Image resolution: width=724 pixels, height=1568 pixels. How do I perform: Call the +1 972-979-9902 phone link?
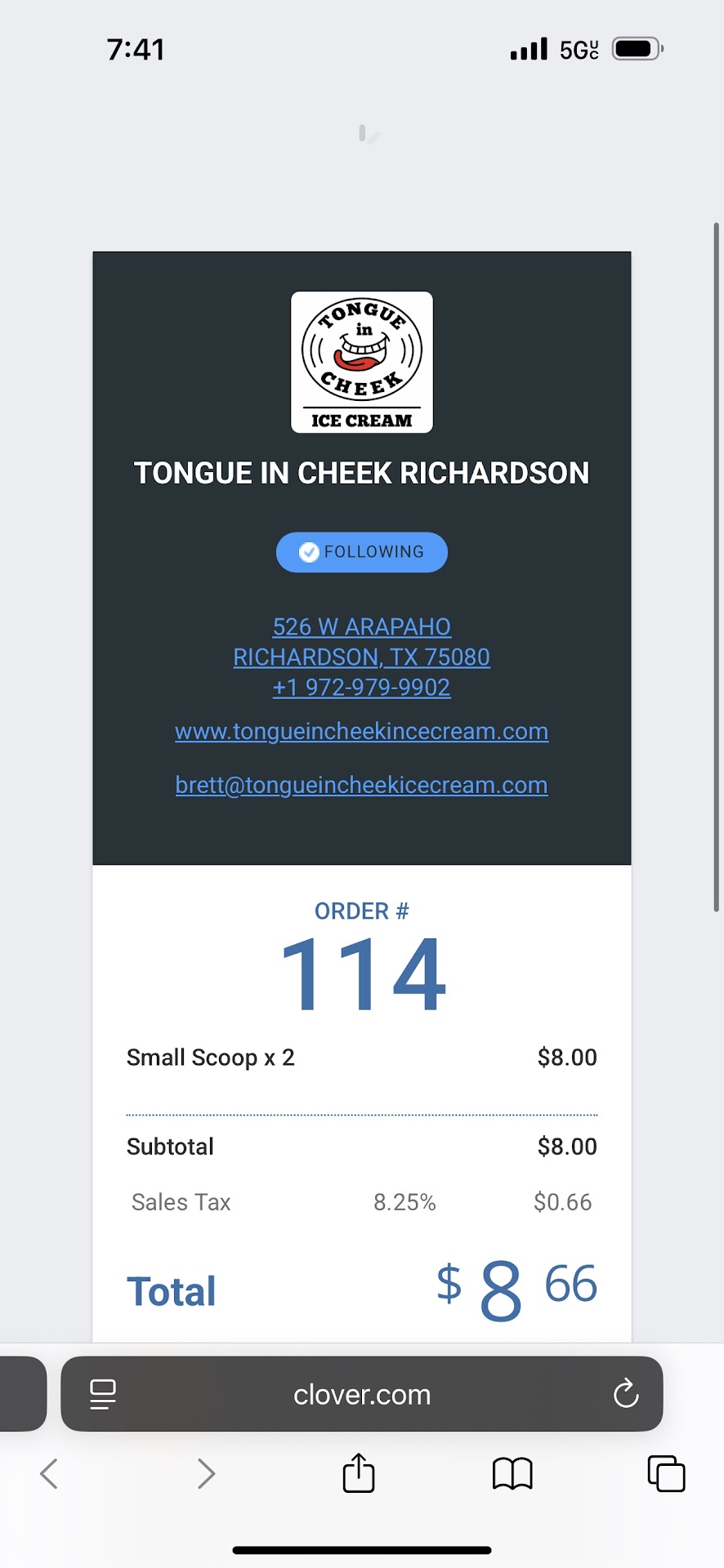361,688
